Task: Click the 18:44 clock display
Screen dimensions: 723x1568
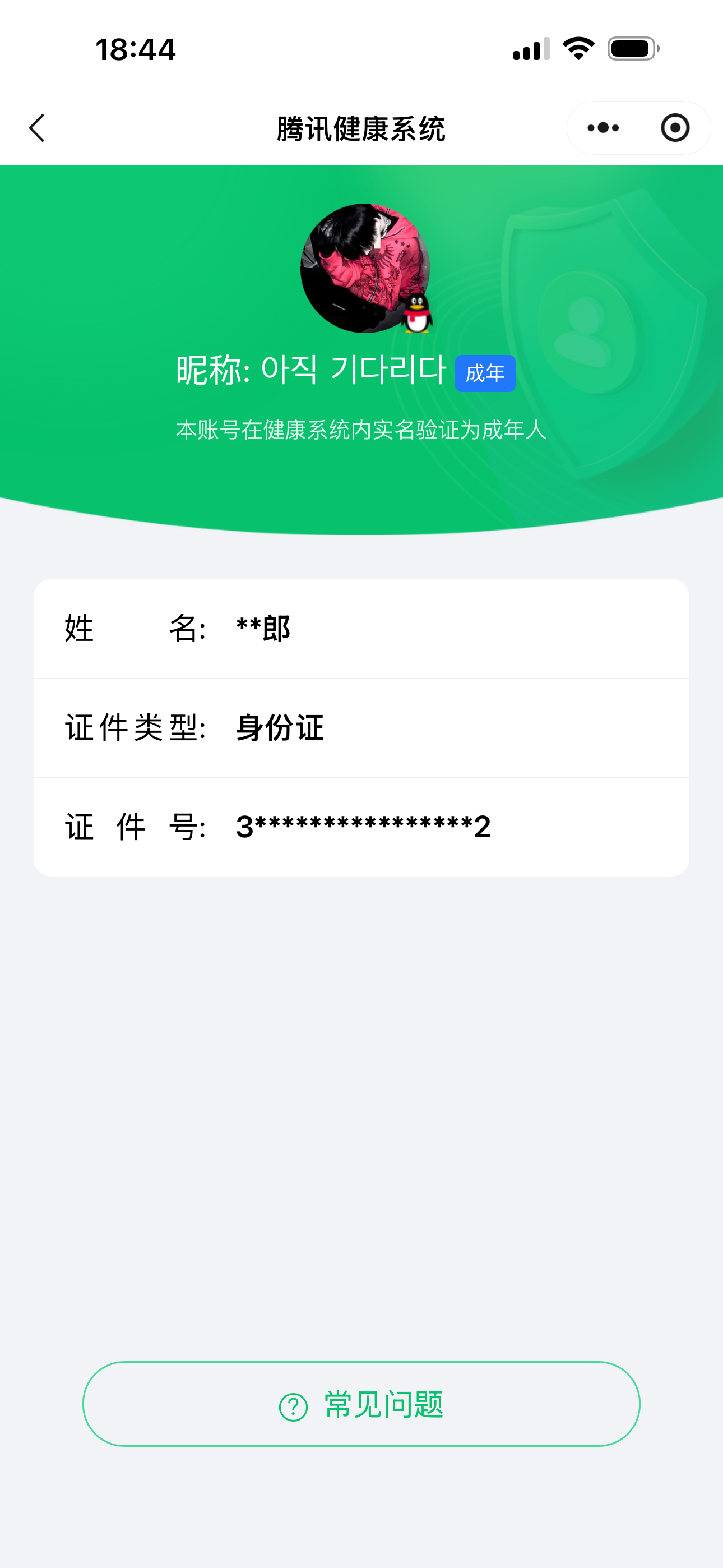Action: pyautogui.click(x=135, y=50)
